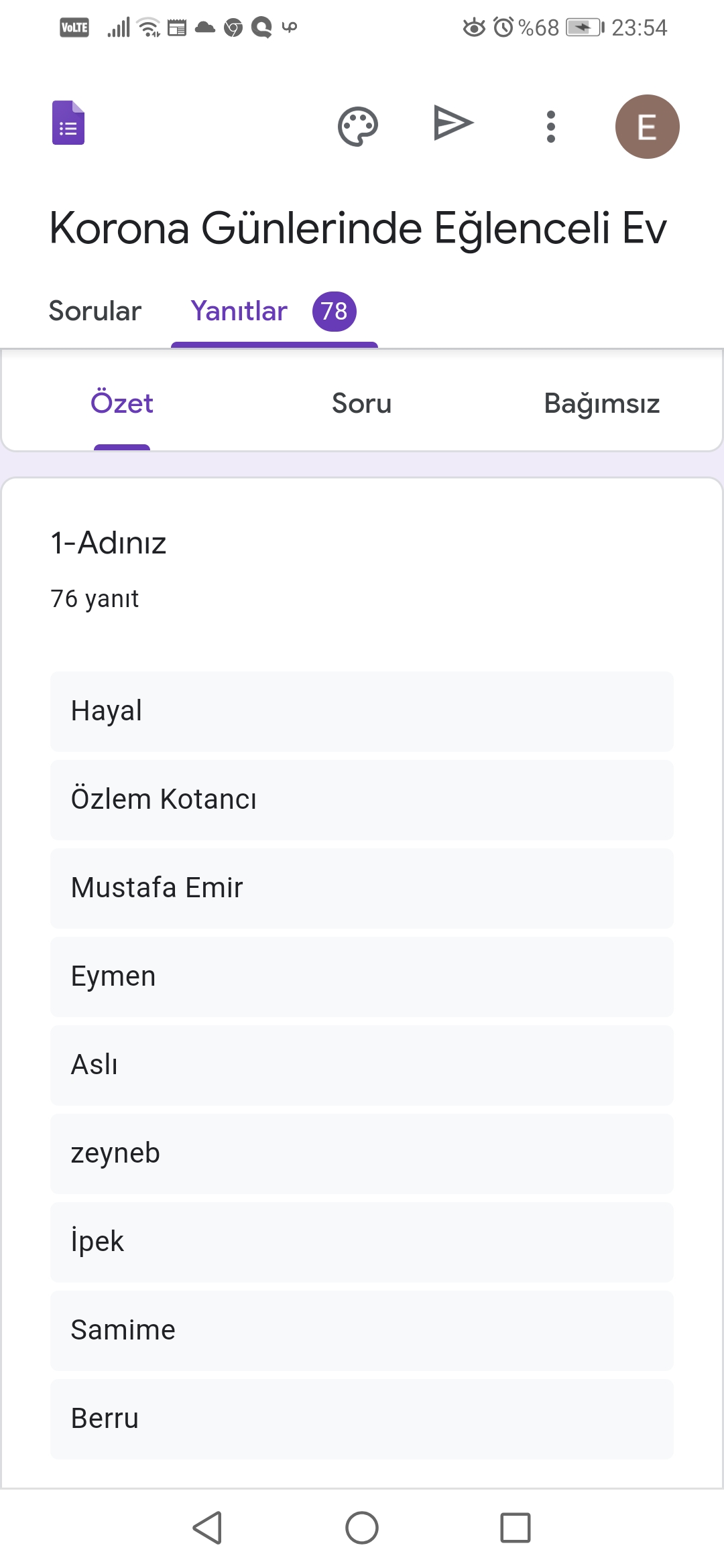Open the account avatar with letter E

click(646, 126)
